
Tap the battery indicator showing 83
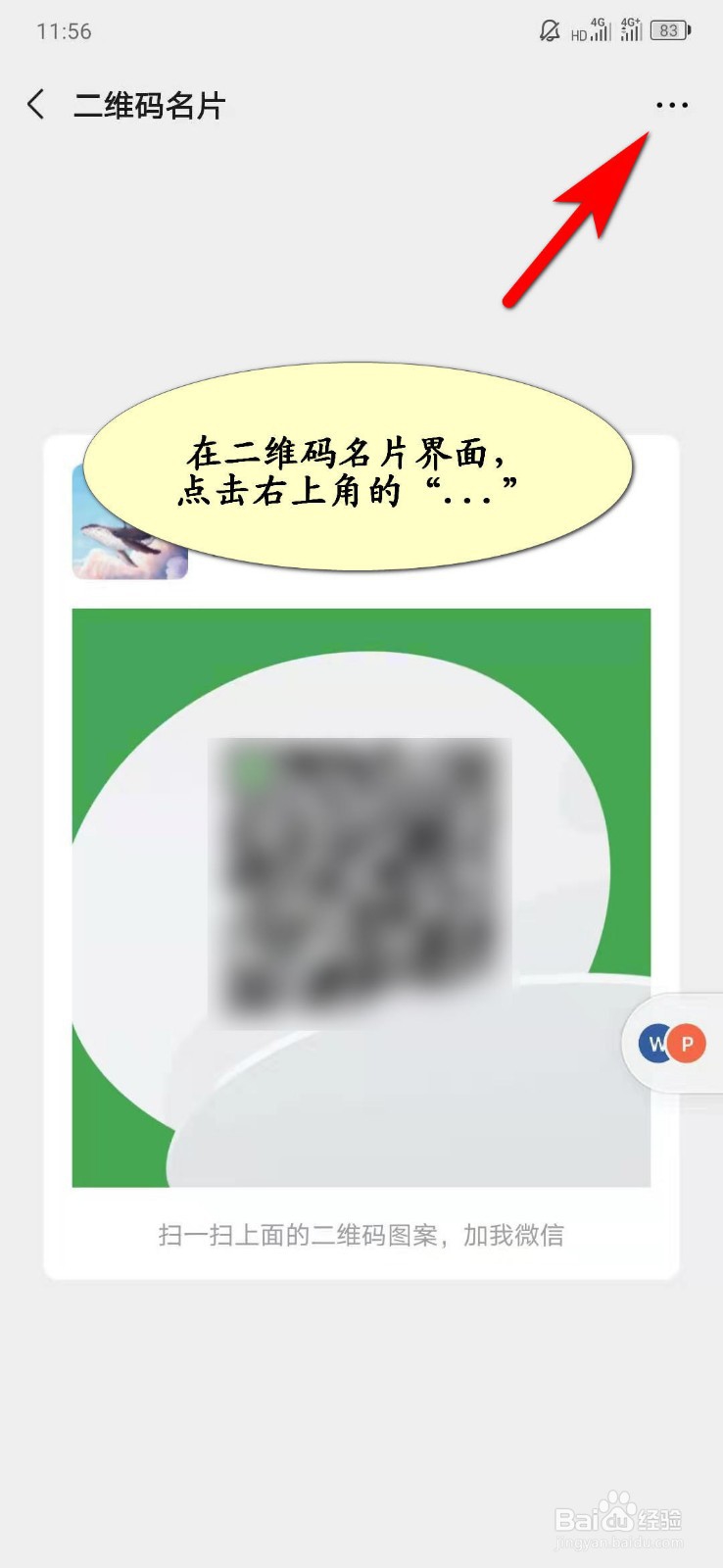point(672,29)
